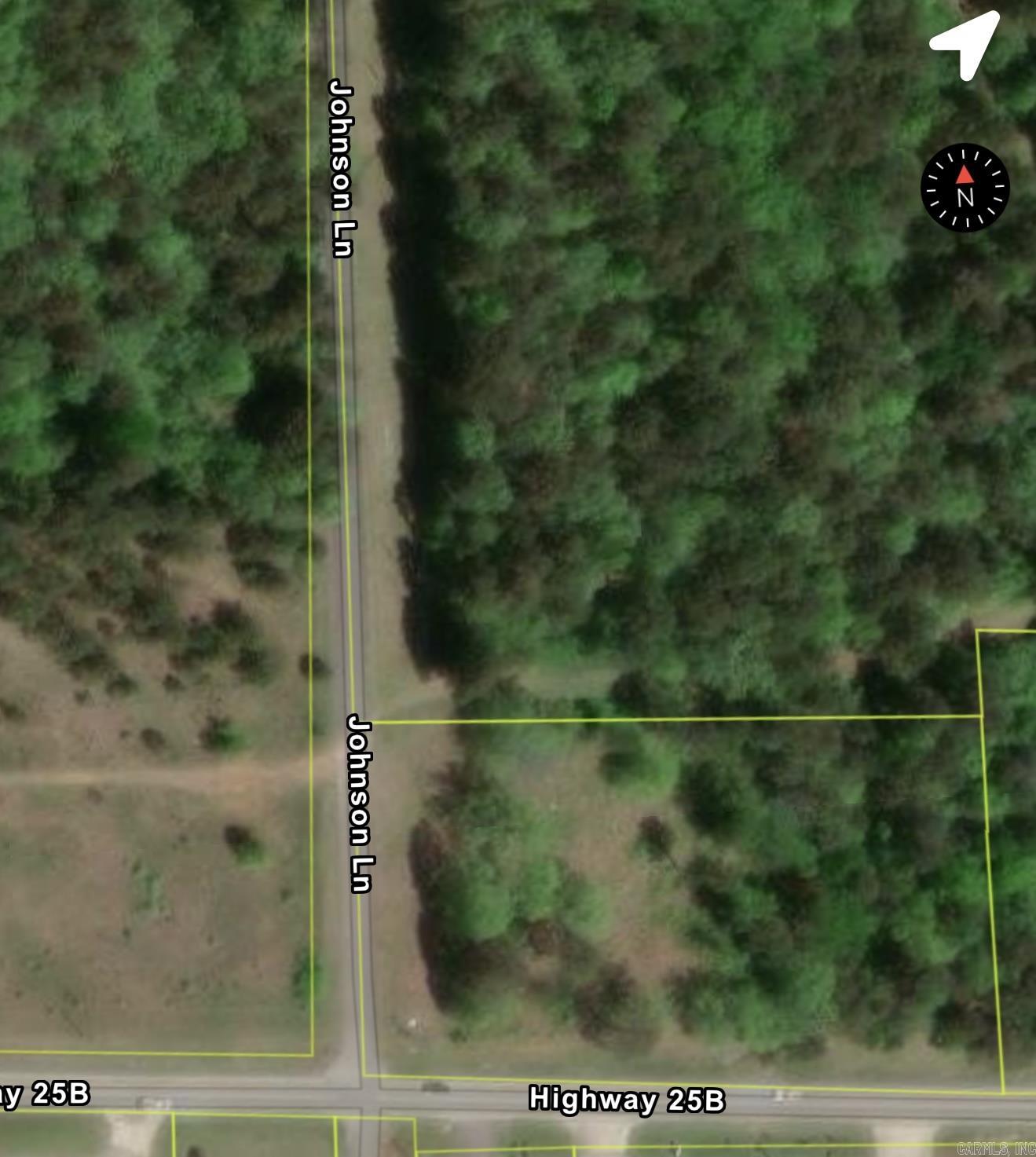Screen dimensions: 1036x1157
Task: Tap the compass to reset north
Action: click(965, 188)
